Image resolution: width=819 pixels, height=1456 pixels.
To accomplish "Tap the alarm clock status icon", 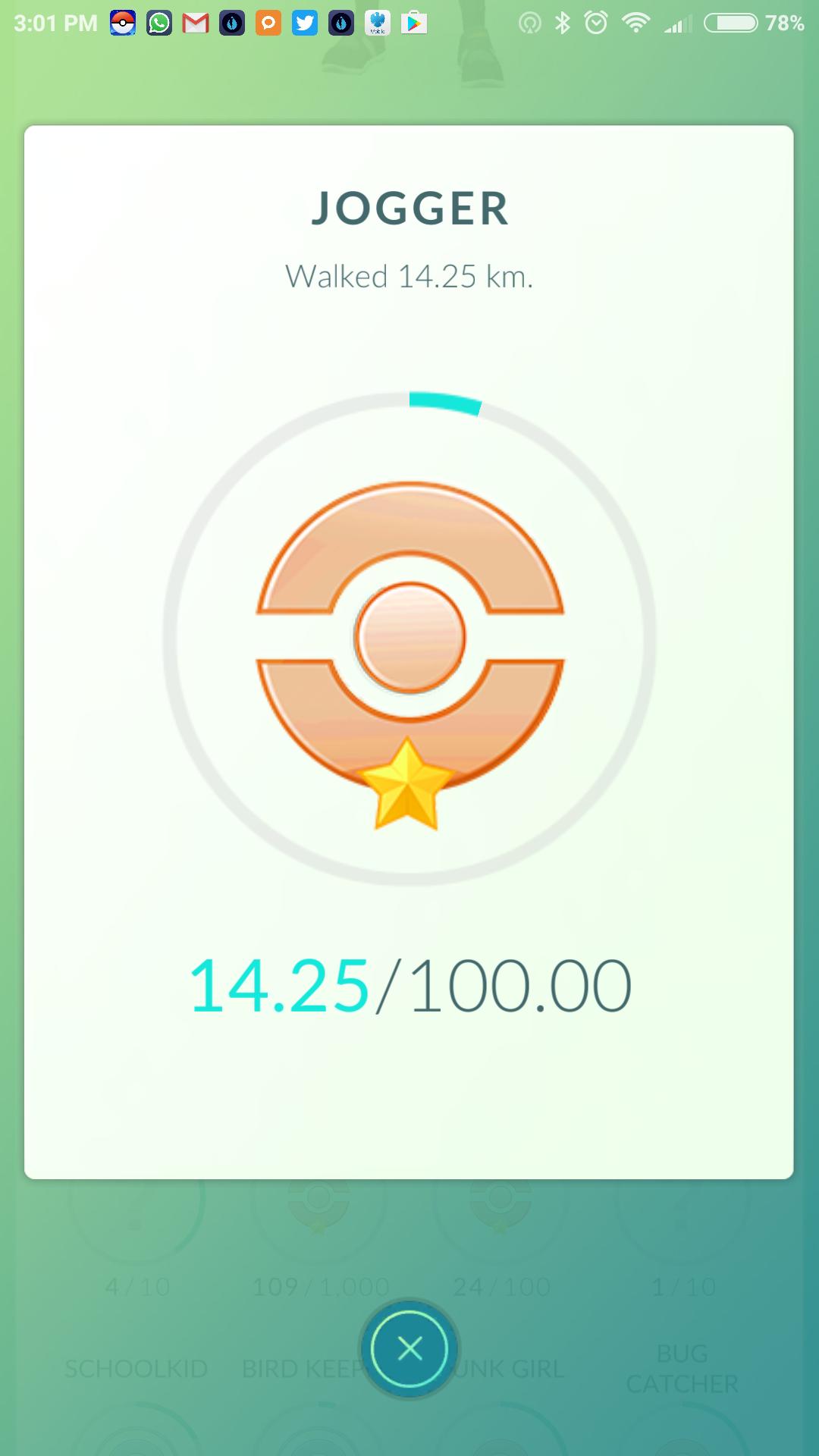I will (x=598, y=23).
